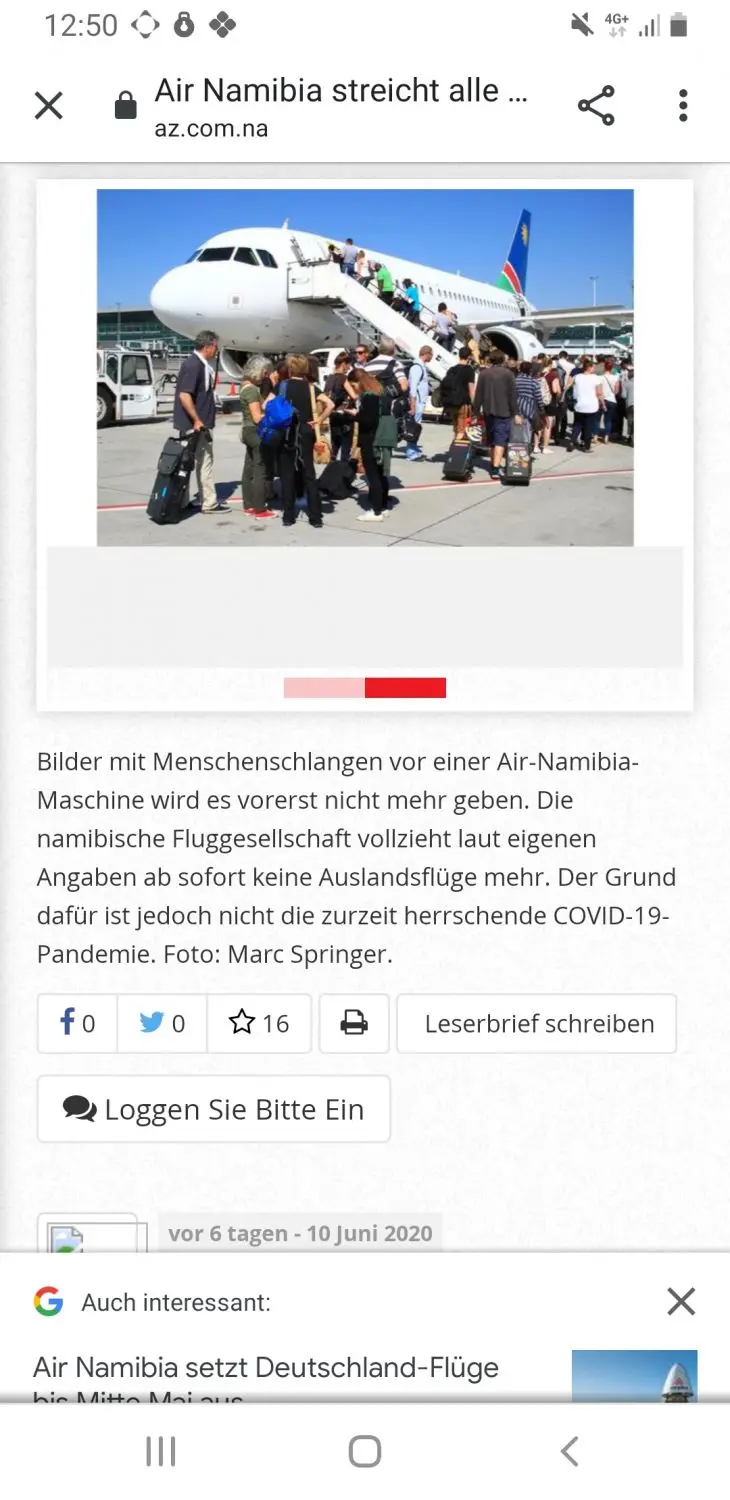Screen dimensions: 730x1500
Task: Open the airplane boarding photo
Action: coord(365,367)
